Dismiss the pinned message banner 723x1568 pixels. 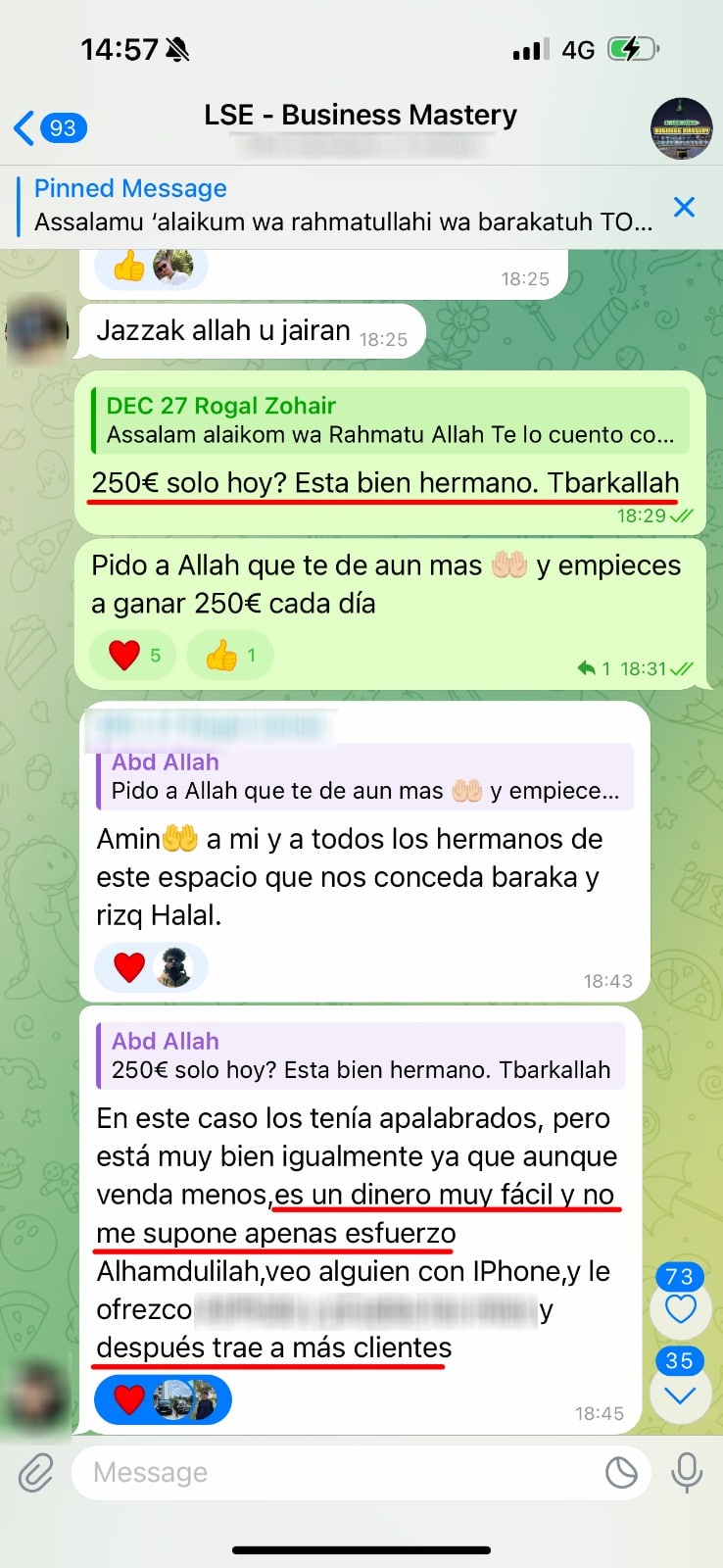684,207
